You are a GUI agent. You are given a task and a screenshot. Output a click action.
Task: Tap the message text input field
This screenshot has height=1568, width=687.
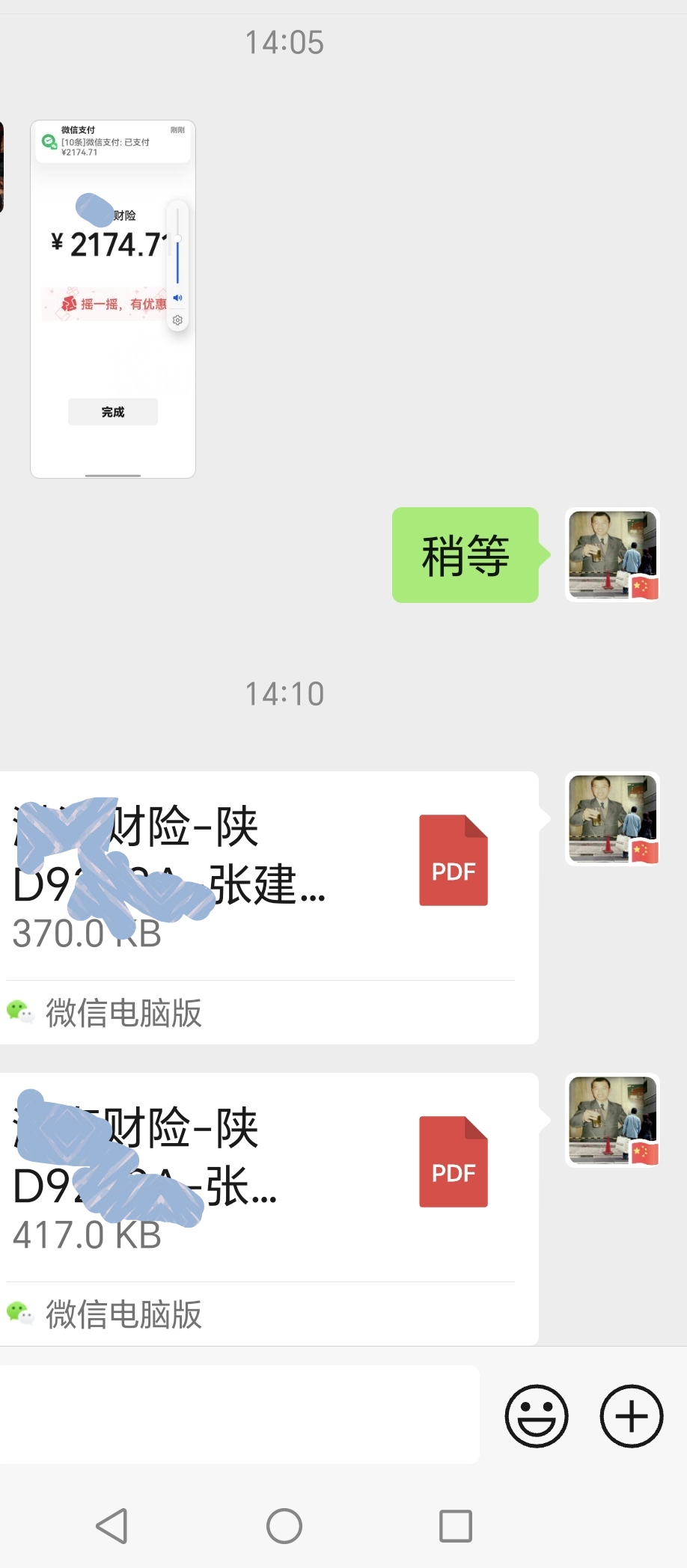[239, 1415]
